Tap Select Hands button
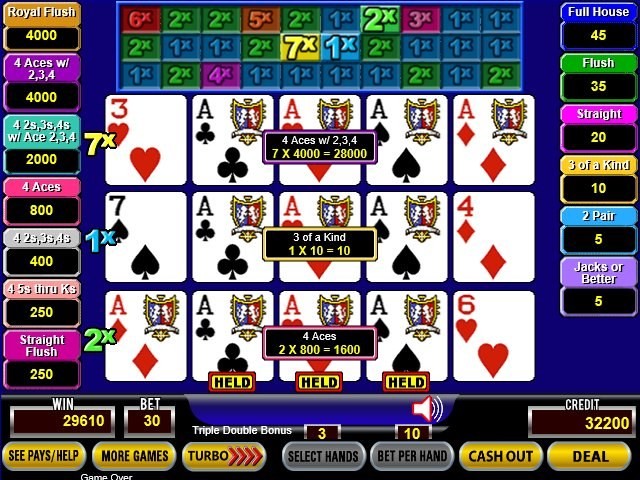 click(x=322, y=456)
